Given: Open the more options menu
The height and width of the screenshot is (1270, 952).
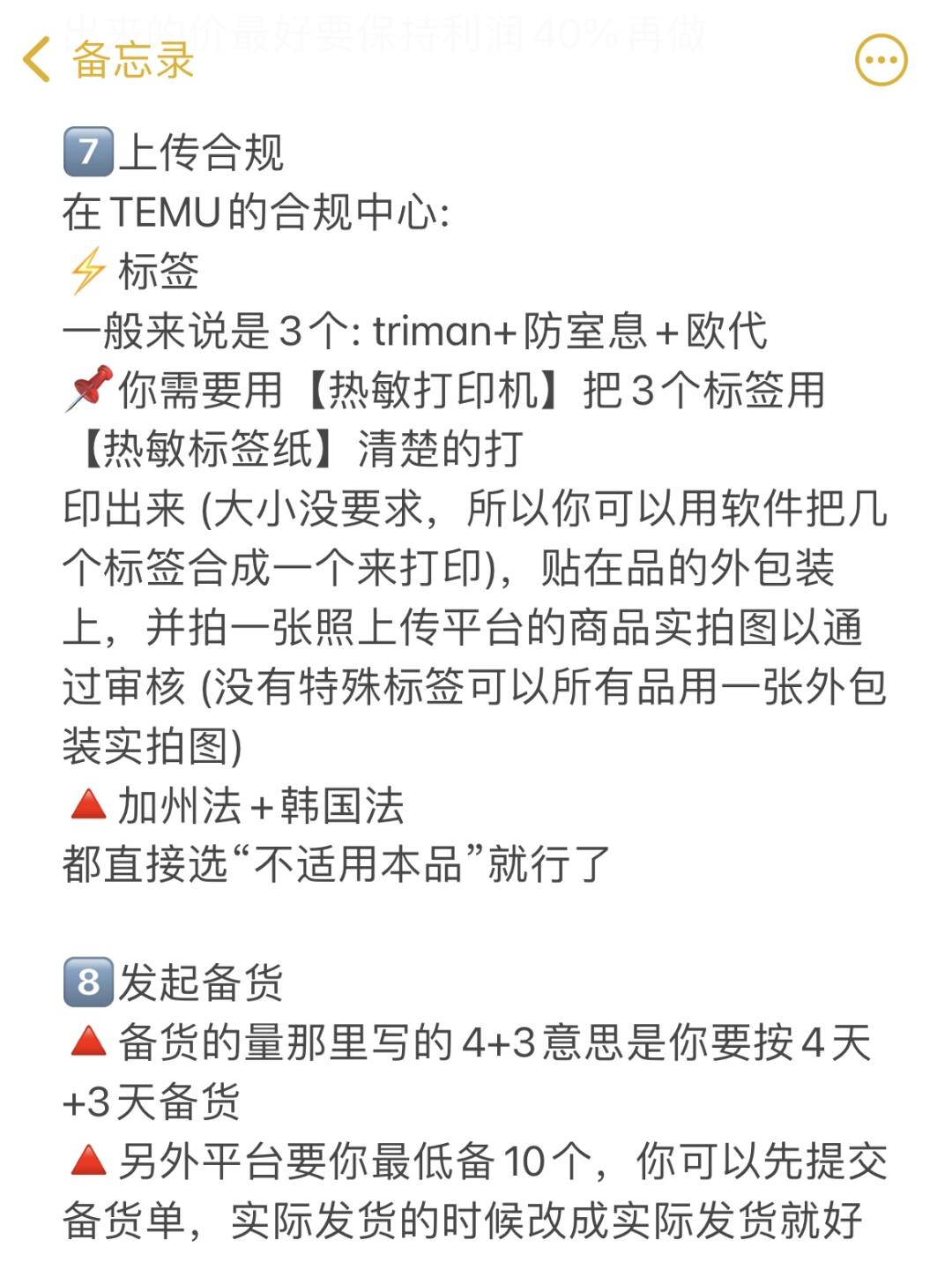Looking at the screenshot, I should click(881, 61).
